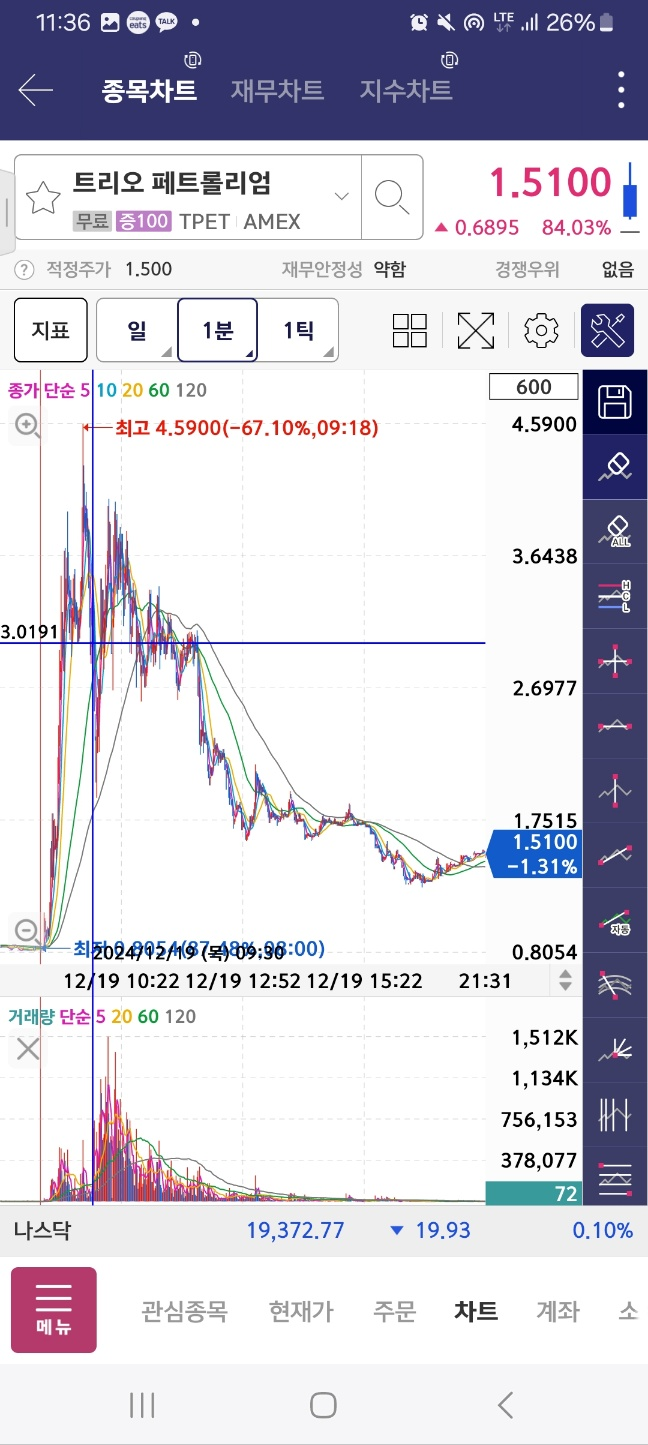
Task: Open the 지표 indicators button
Action: 51,330
